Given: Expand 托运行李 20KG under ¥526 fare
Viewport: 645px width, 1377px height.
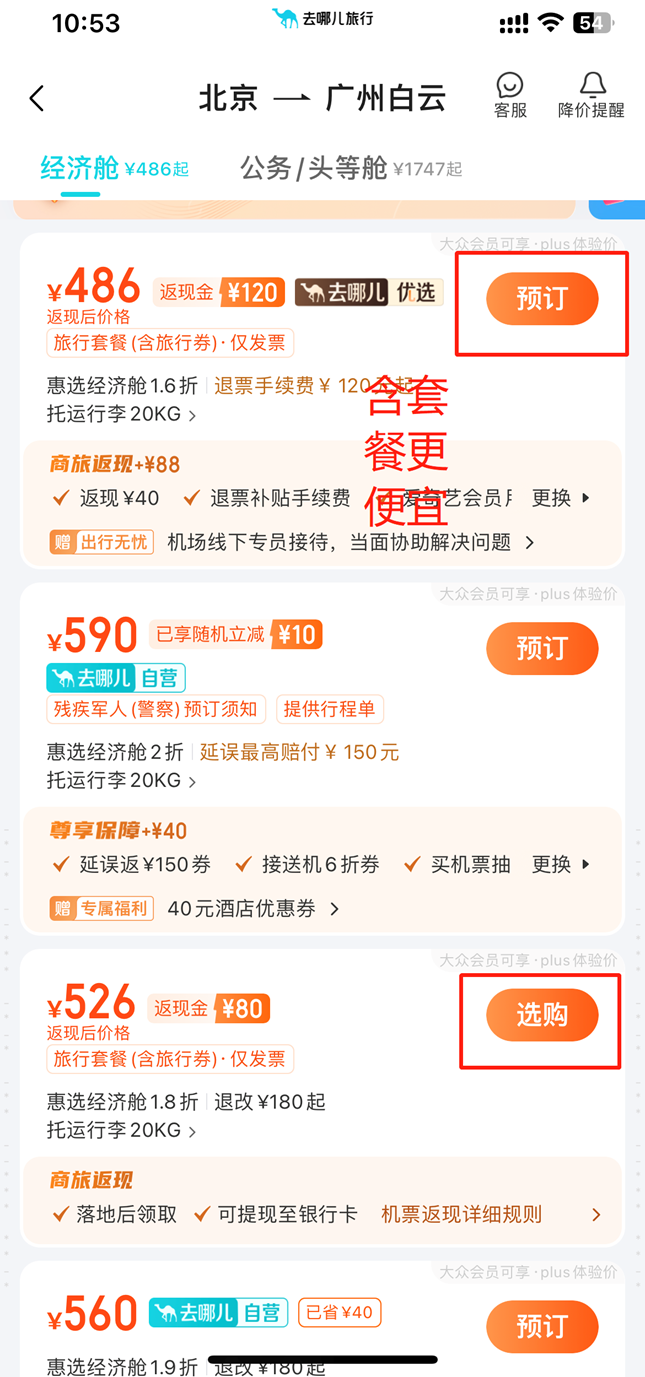Looking at the screenshot, I should pyautogui.click(x=121, y=1131).
